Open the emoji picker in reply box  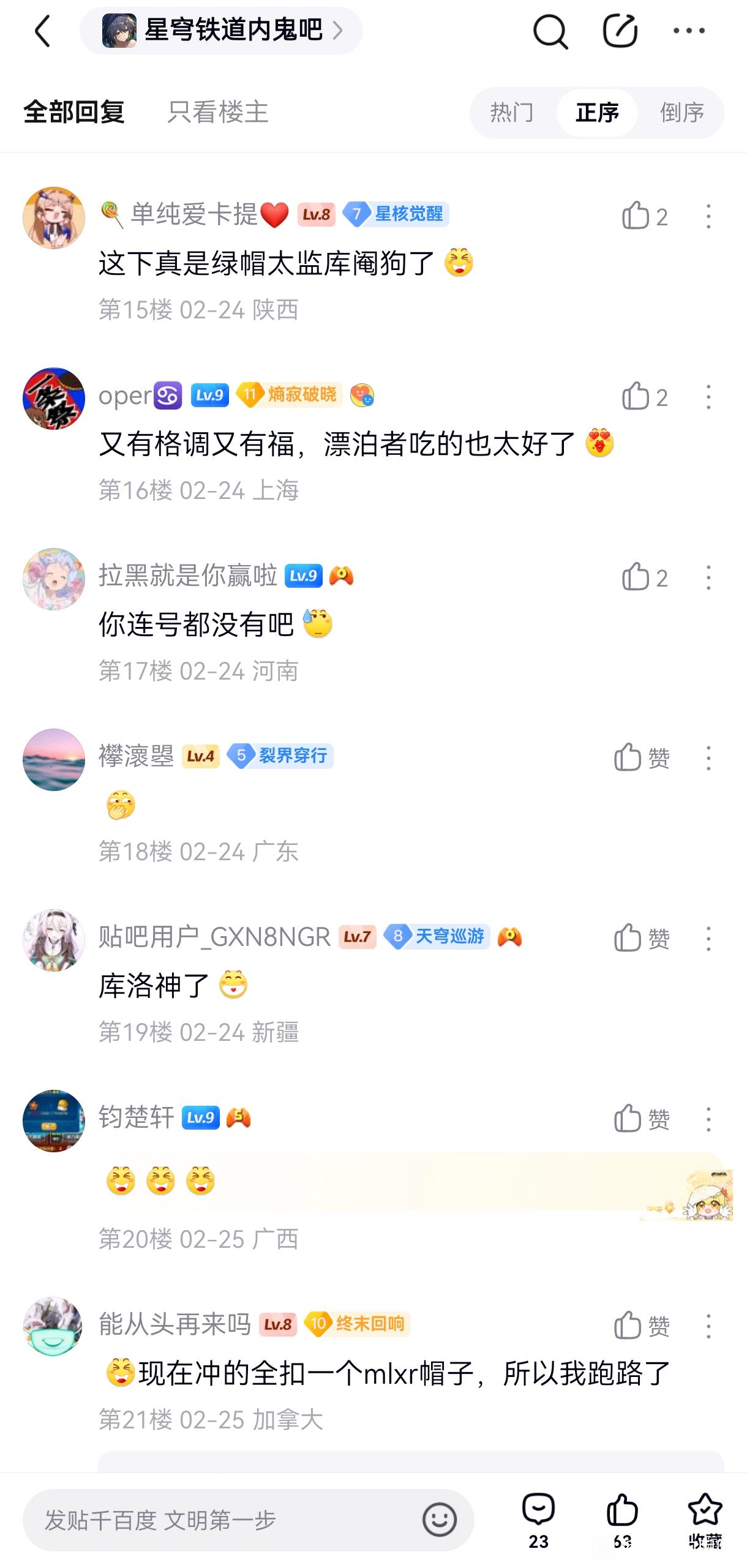coord(440,1520)
